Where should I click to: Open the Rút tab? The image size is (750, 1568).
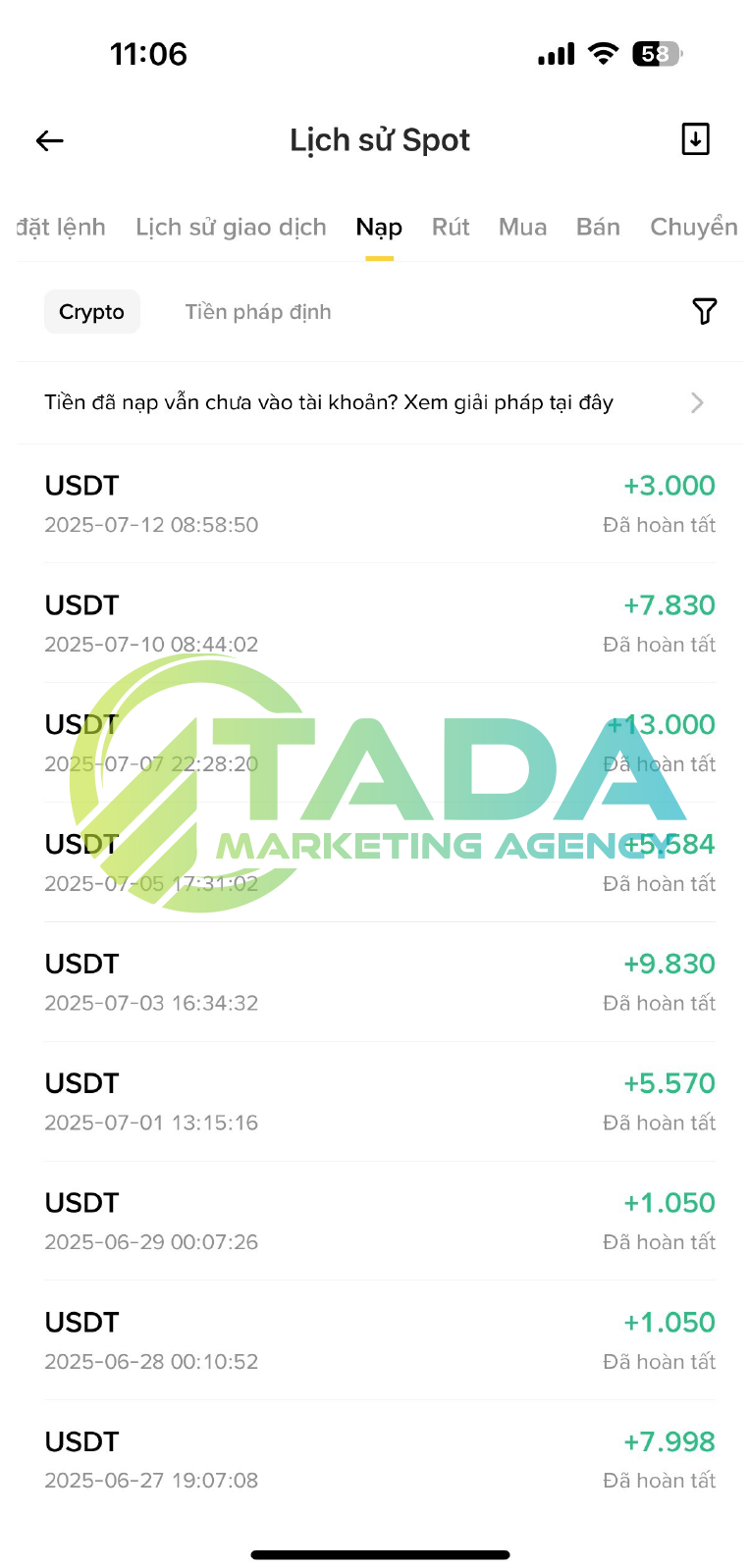(x=451, y=227)
